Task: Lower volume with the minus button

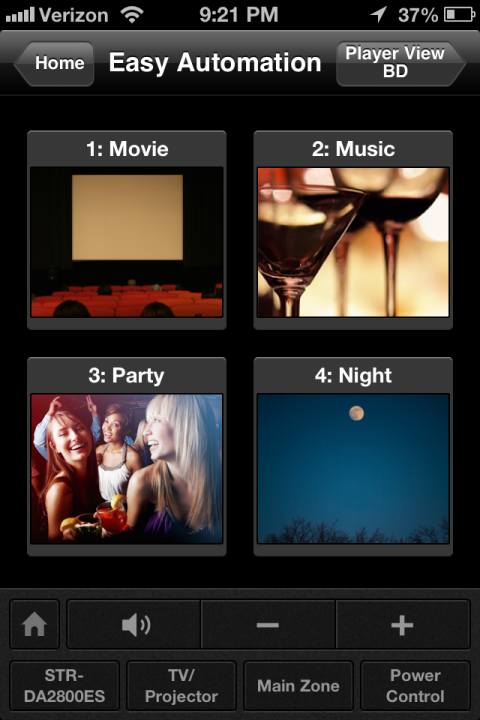Action: coord(268,624)
